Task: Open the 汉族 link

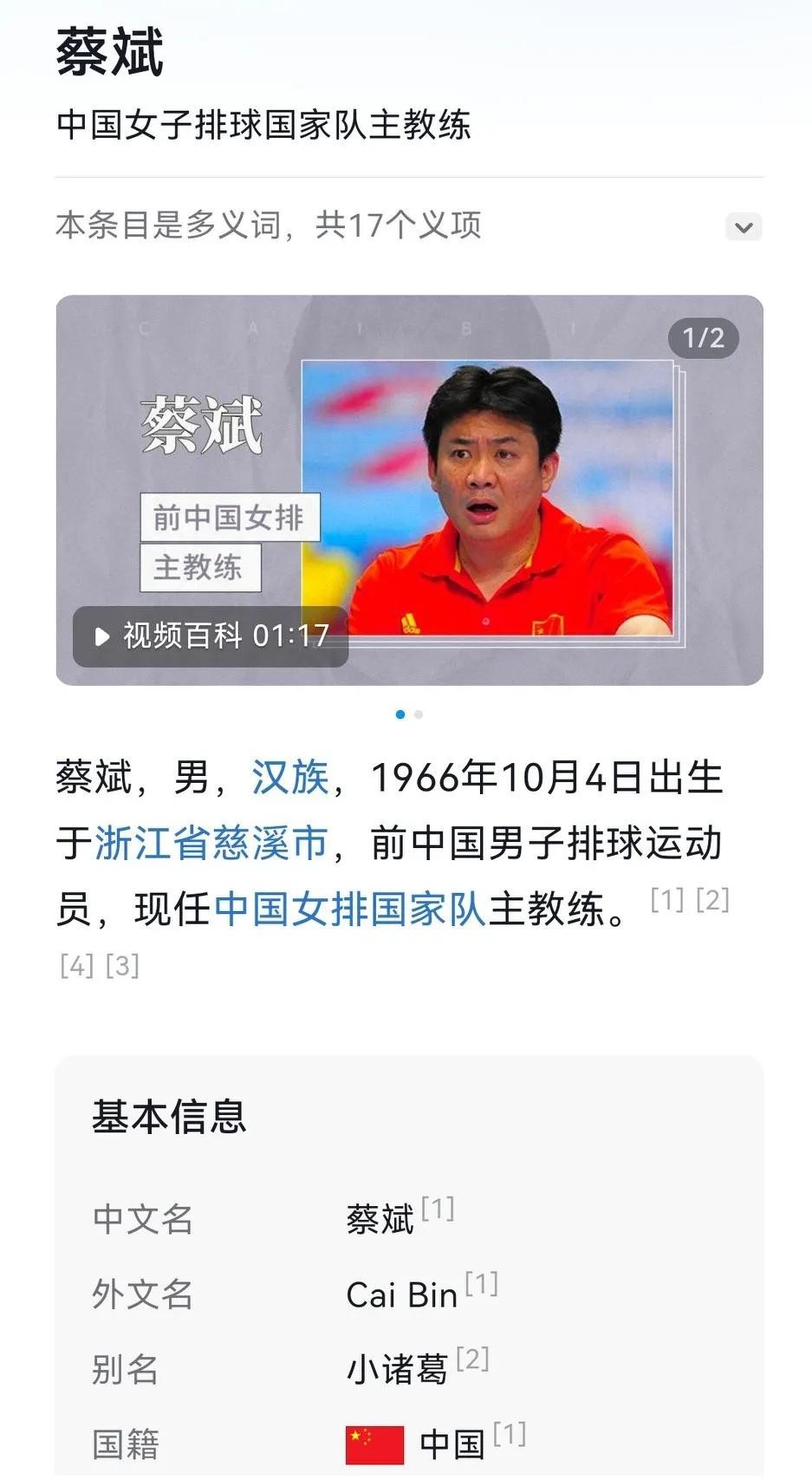Action: (x=290, y=777)
